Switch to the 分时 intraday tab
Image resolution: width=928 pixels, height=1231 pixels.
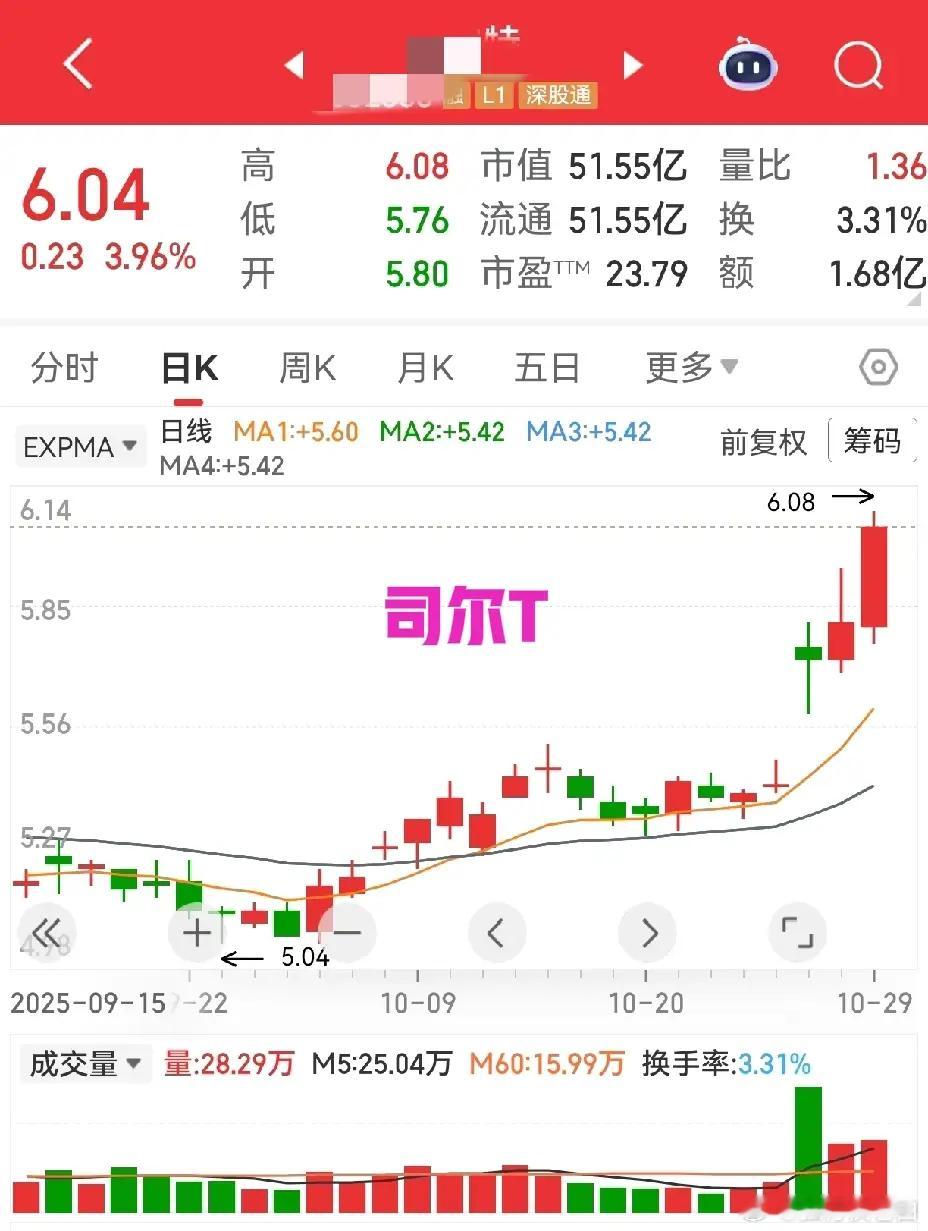(x=63, y=367)
